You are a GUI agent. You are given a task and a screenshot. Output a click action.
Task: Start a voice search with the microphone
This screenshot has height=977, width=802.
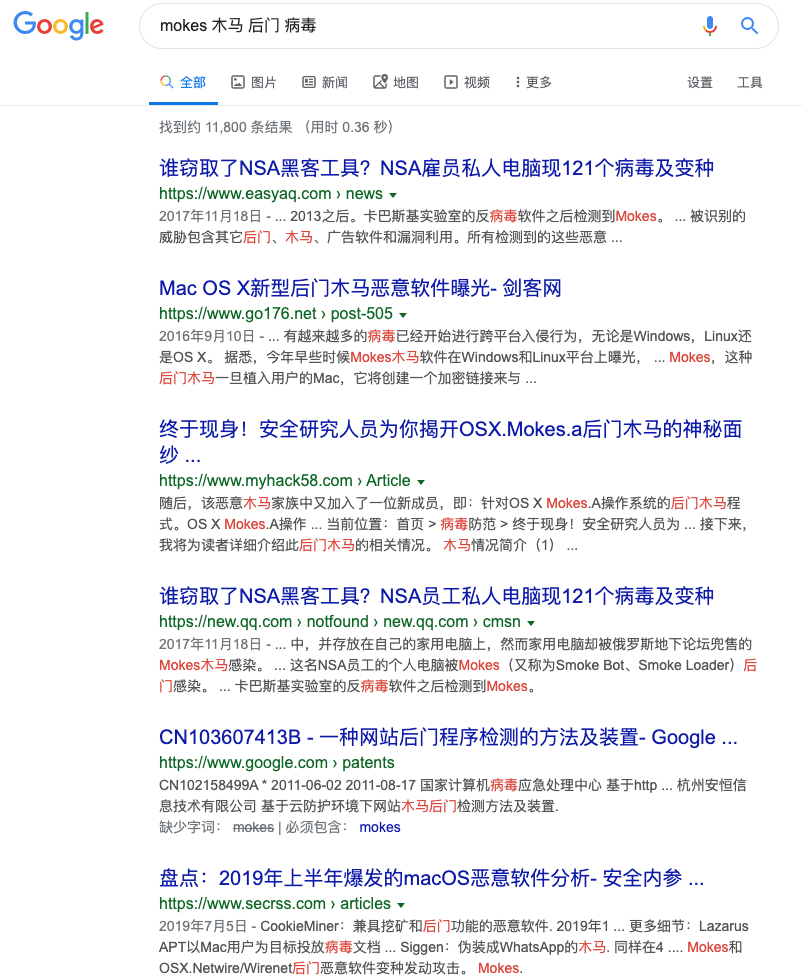coord(710,26)
